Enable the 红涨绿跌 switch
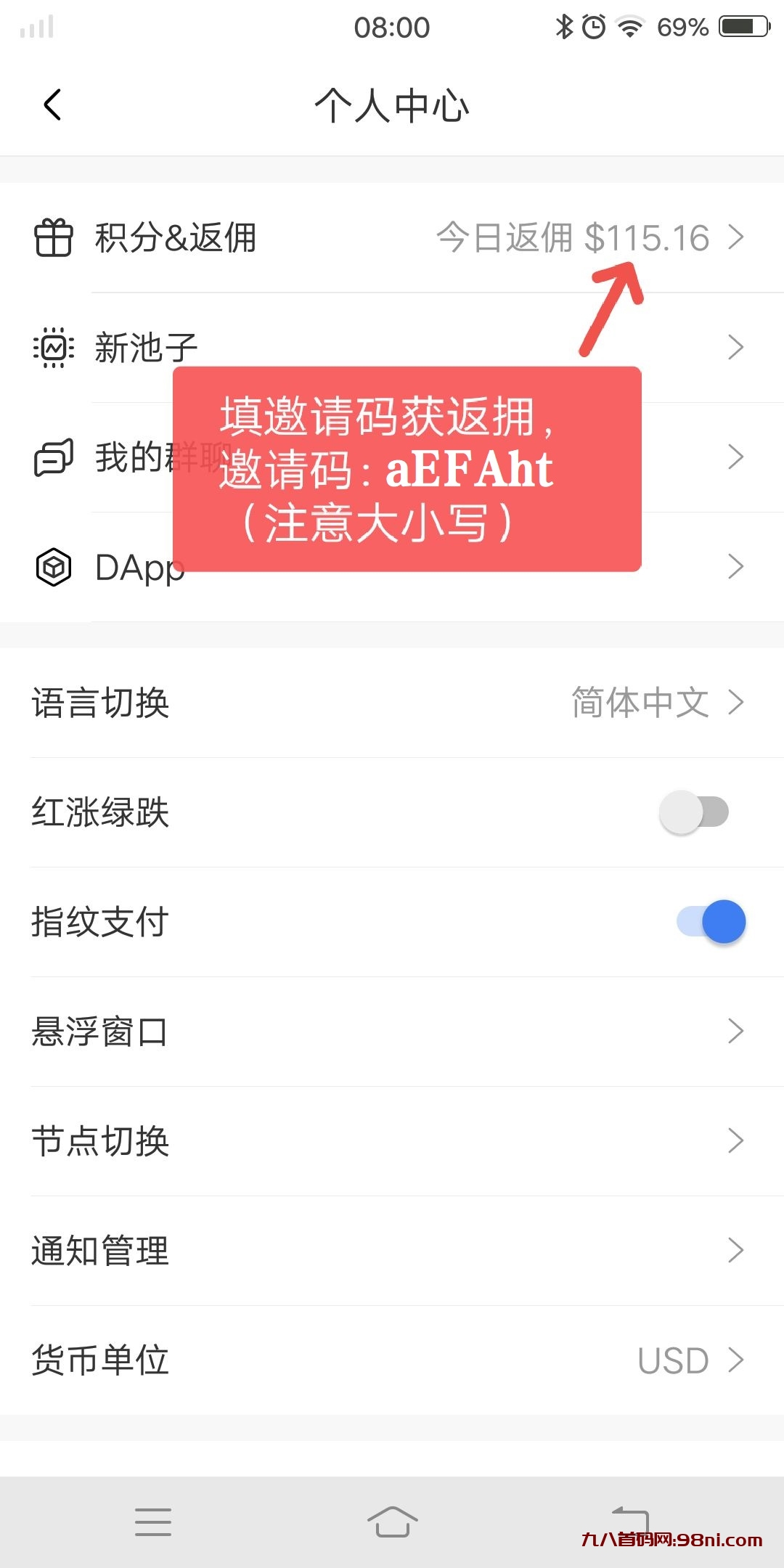The image size is (784, 1568). point(693,812)
